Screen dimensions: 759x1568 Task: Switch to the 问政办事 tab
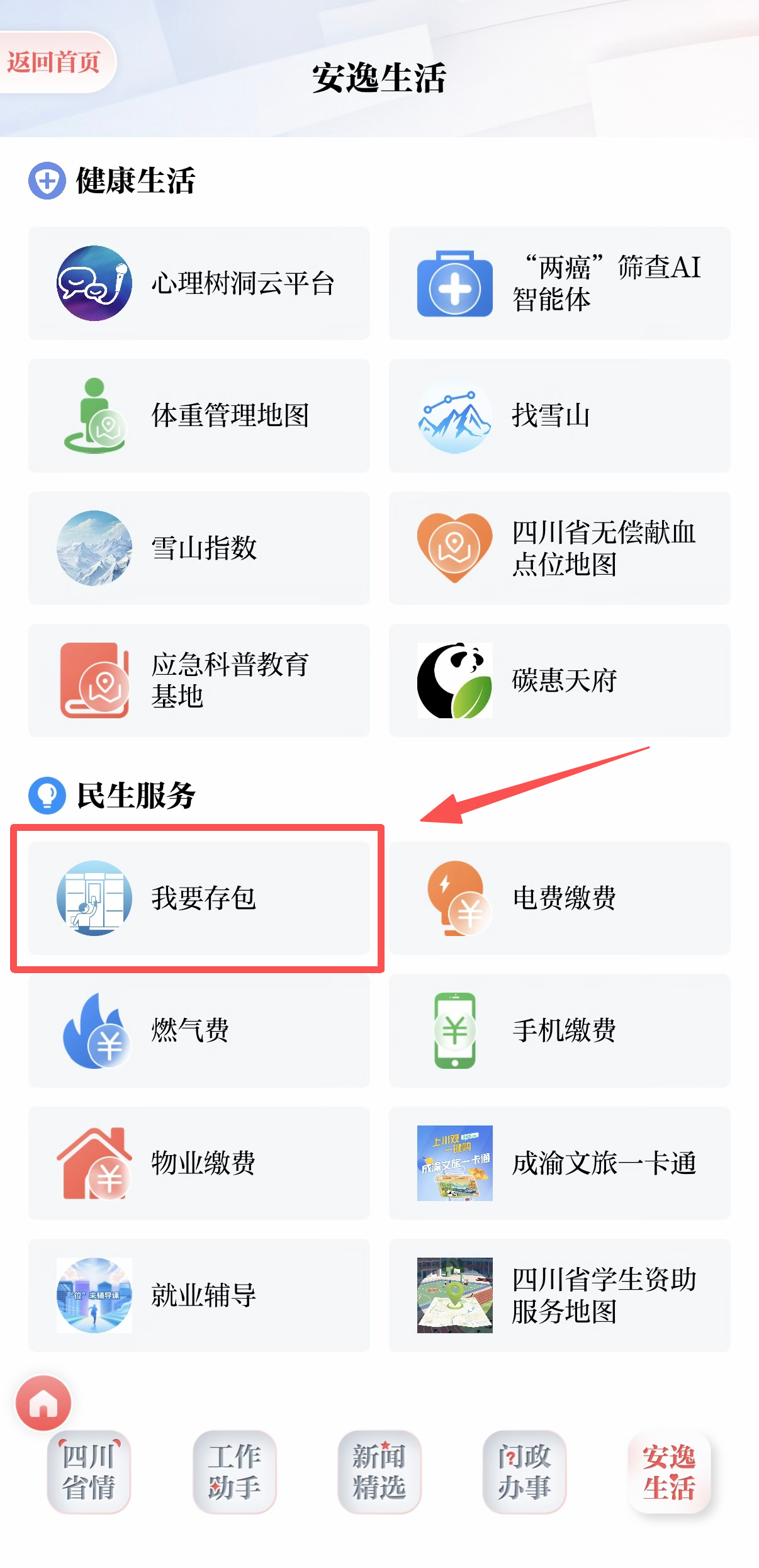[524, 1472]
